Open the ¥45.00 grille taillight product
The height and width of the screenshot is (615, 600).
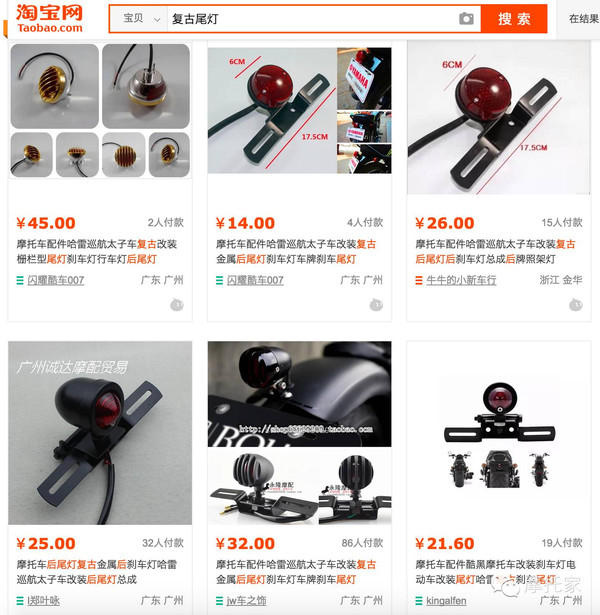click(100, 110)
